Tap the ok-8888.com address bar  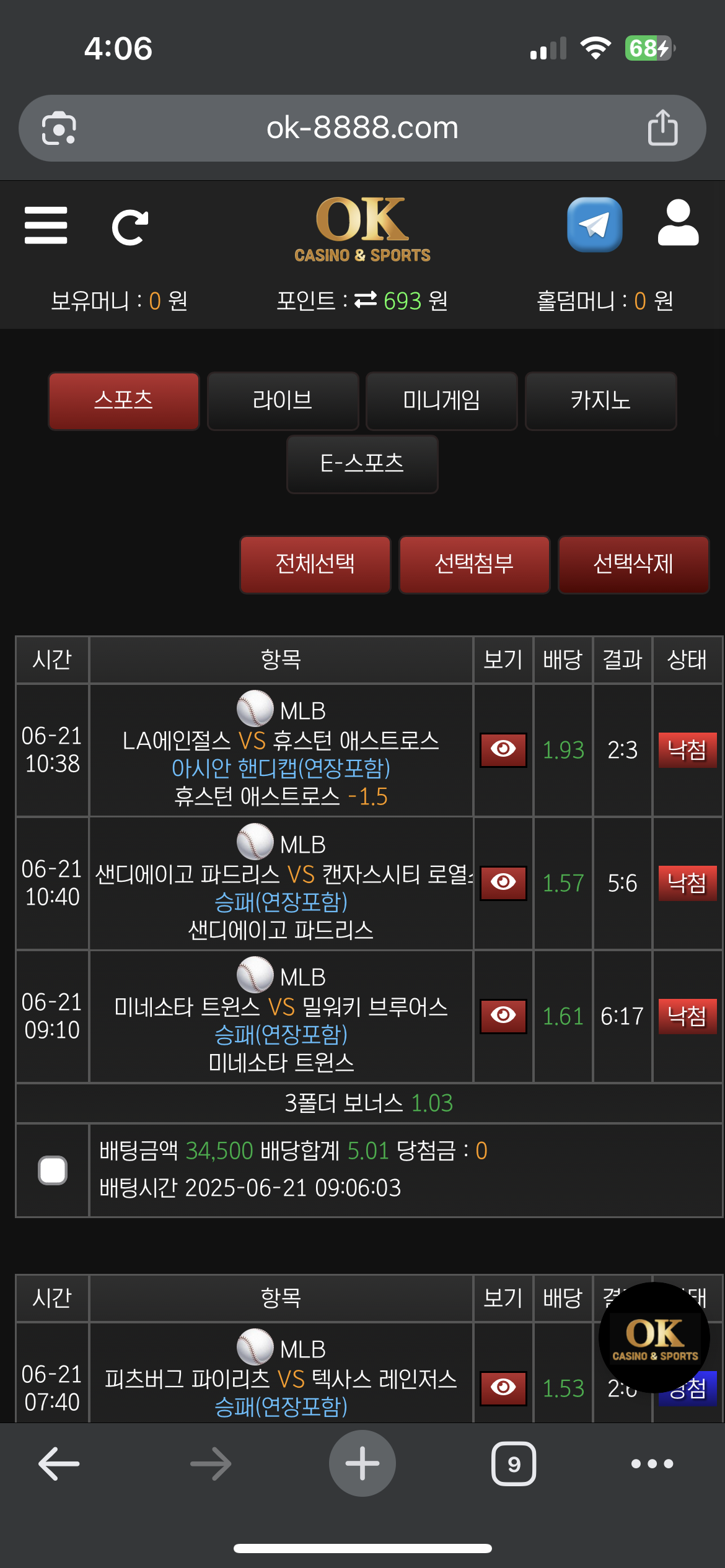[x=362, y=128]
